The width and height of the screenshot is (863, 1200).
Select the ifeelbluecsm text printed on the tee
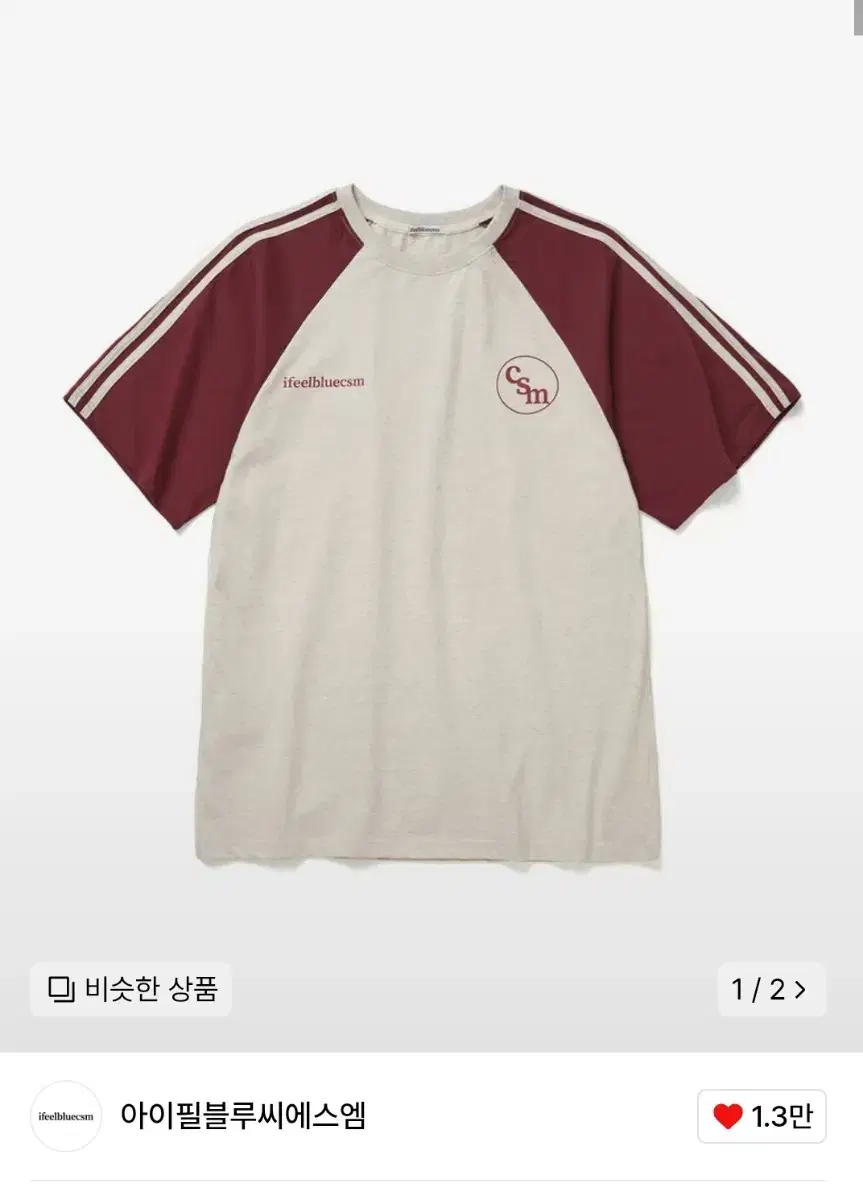coord(327,381)
